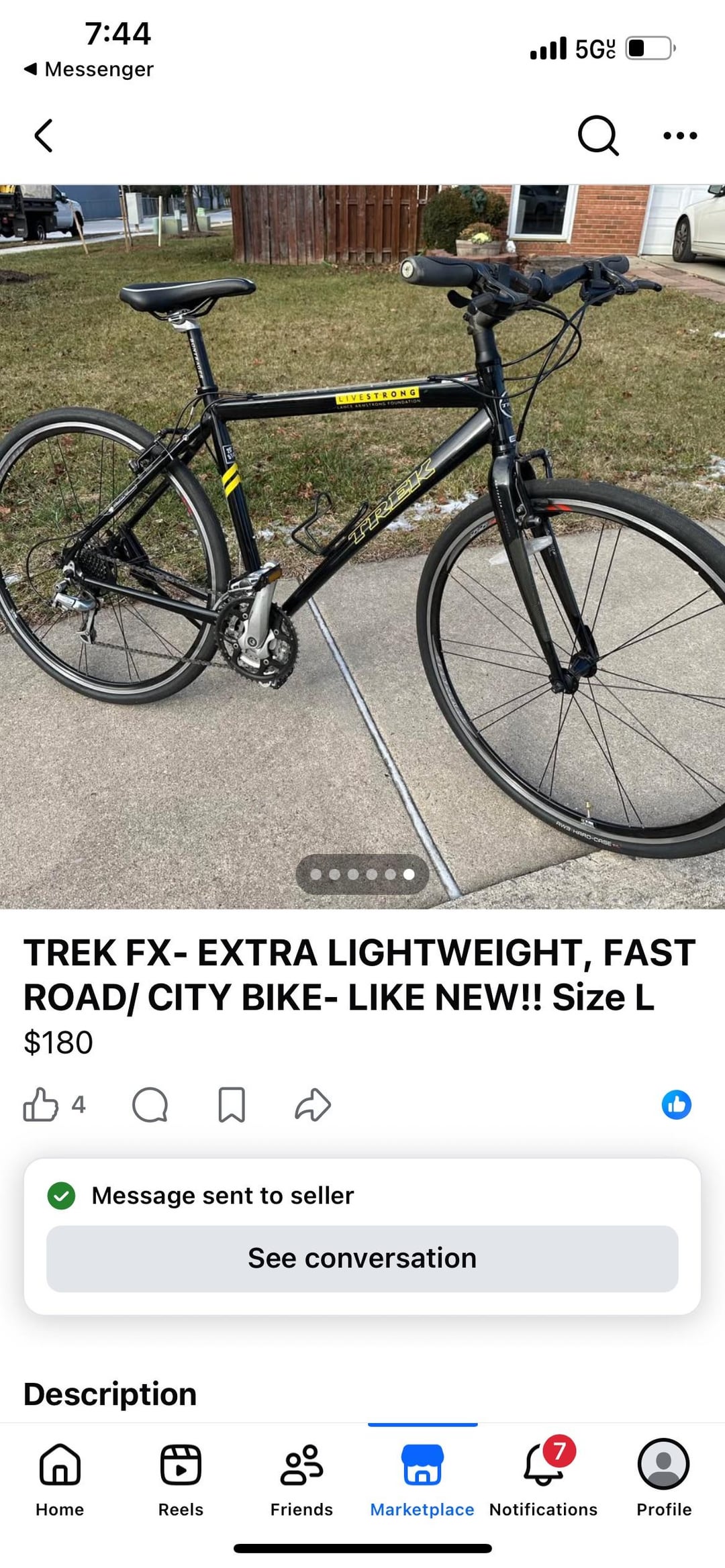
Task: Go back from this listing
Action: coord(44,136)
